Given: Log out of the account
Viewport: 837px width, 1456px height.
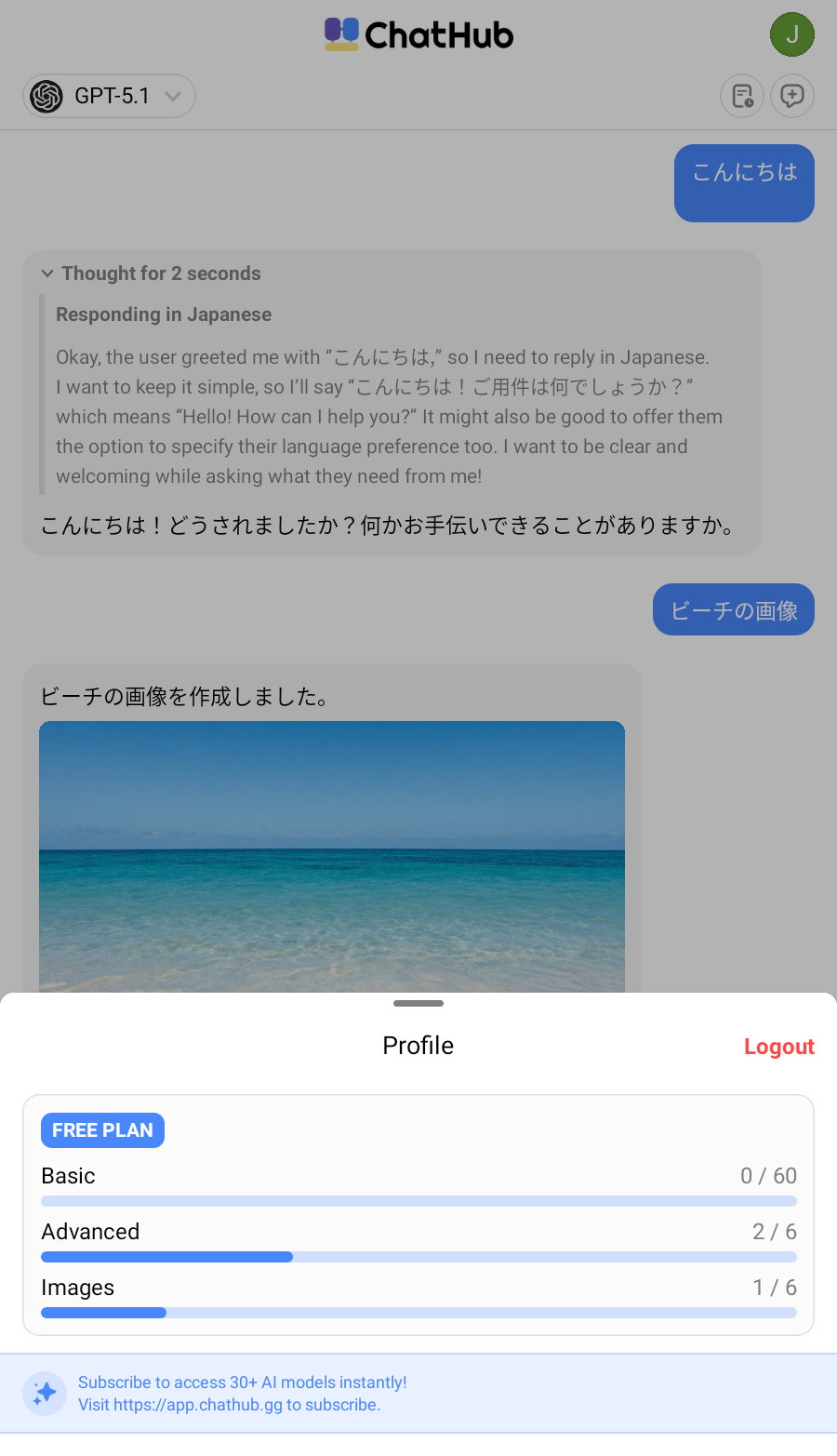Looking at the screenshot, I should (778, 1047).
